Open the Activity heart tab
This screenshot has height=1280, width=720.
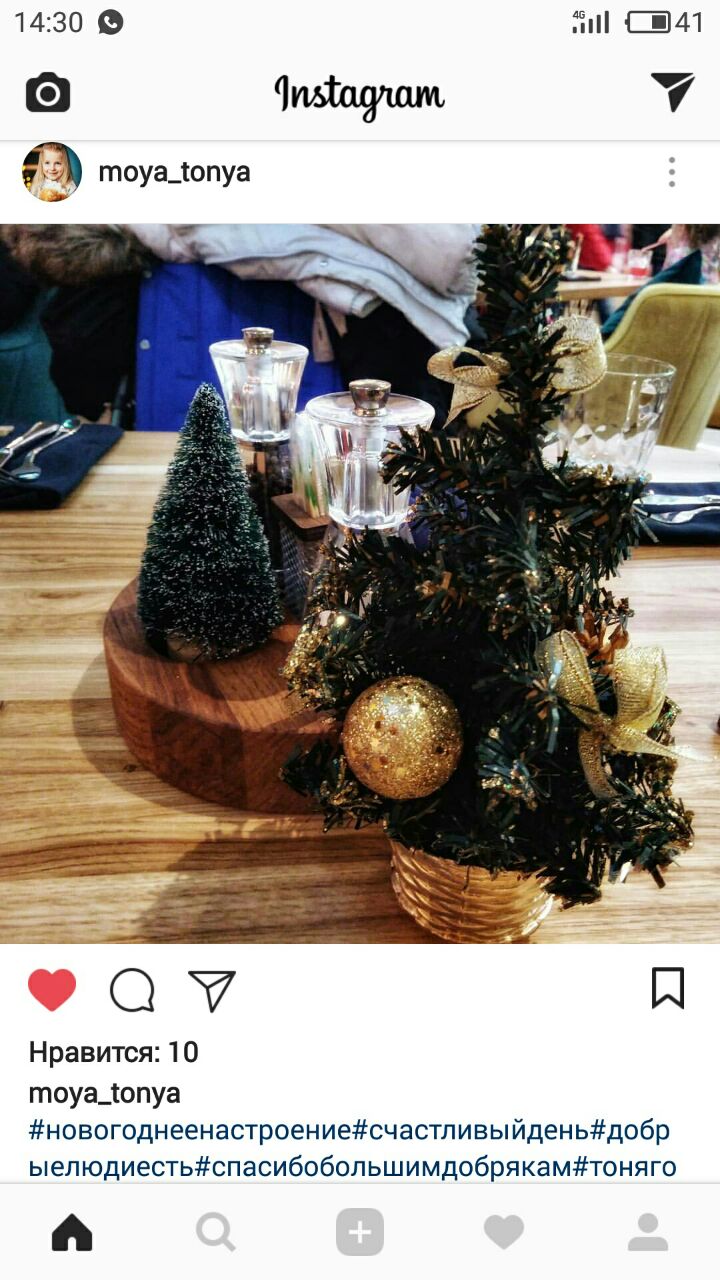[504, 1232]
